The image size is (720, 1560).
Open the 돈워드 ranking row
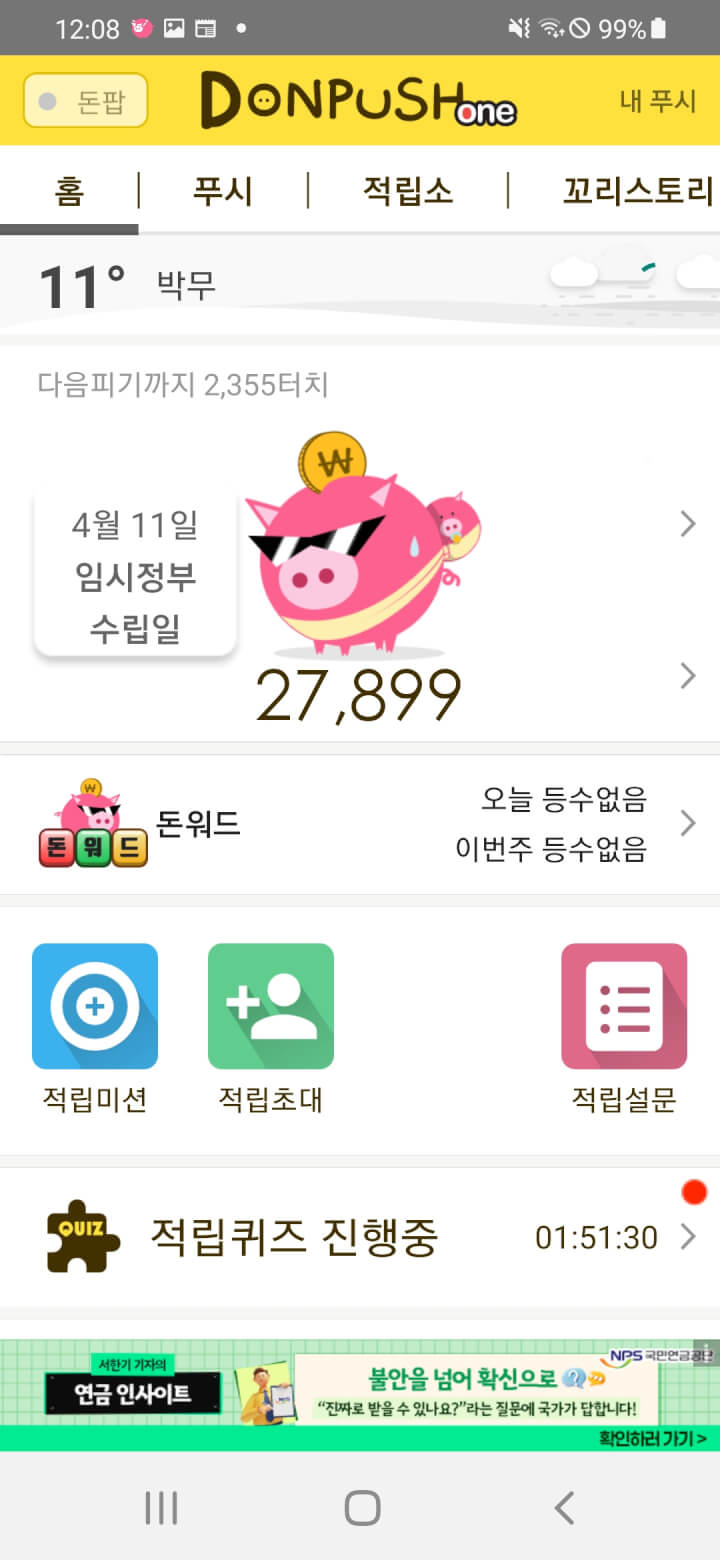pyautogui.click(x=360, y=824)
